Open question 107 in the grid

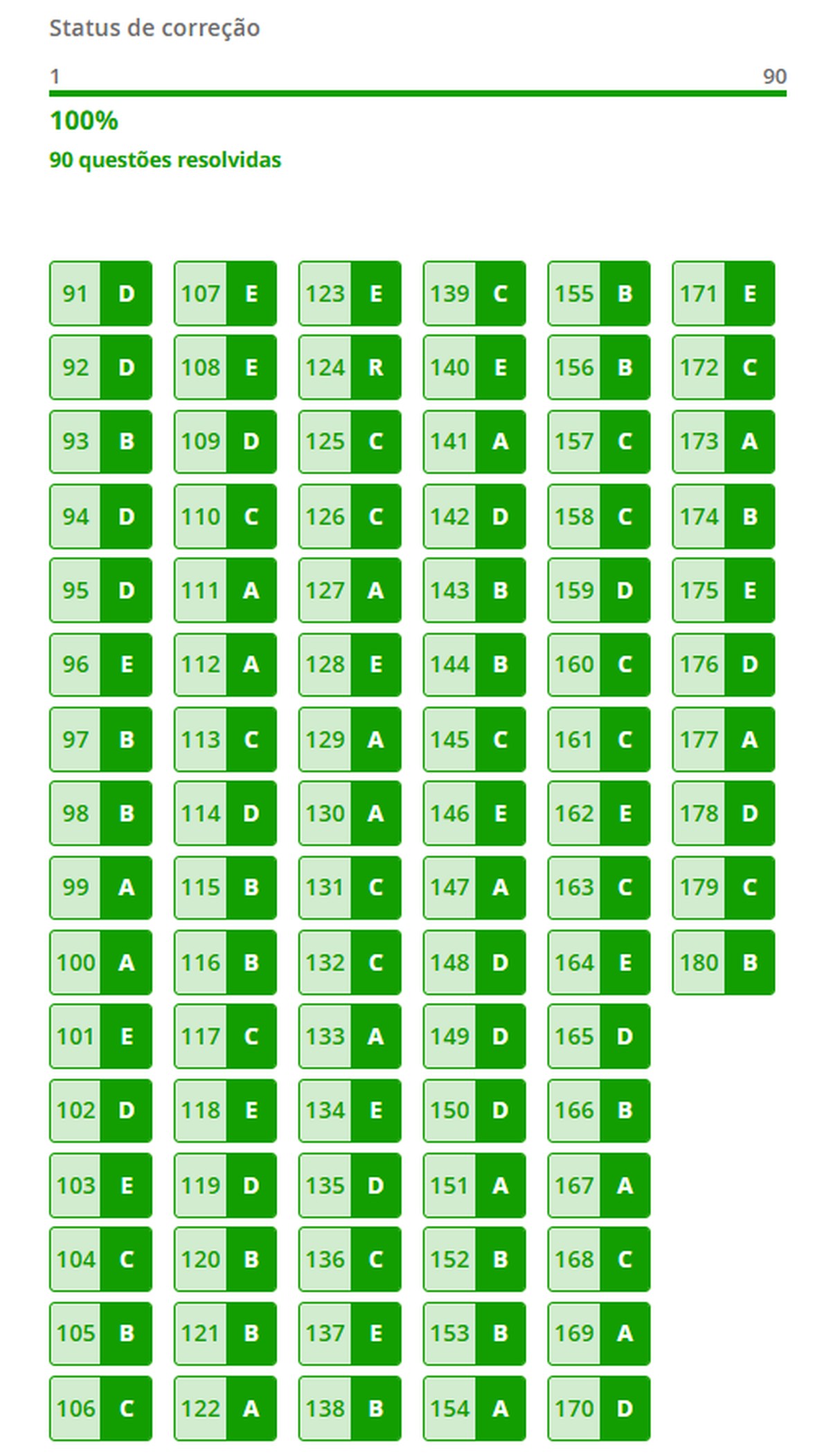click(225, 294)
